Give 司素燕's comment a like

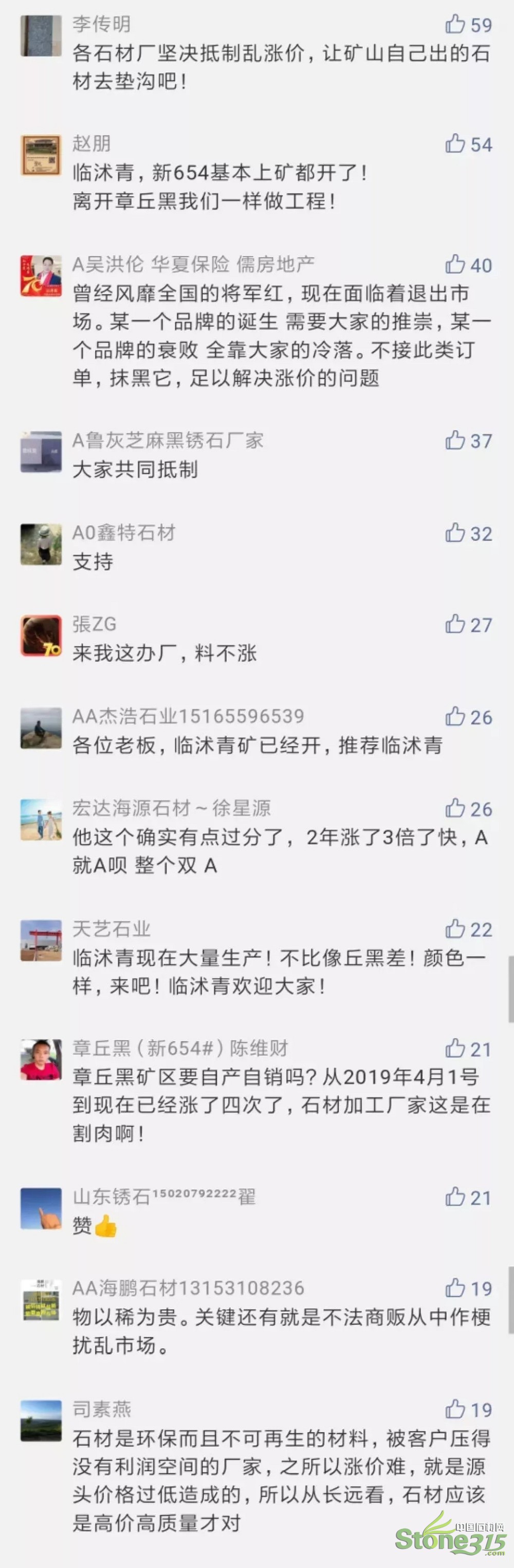click(455, 1409)
